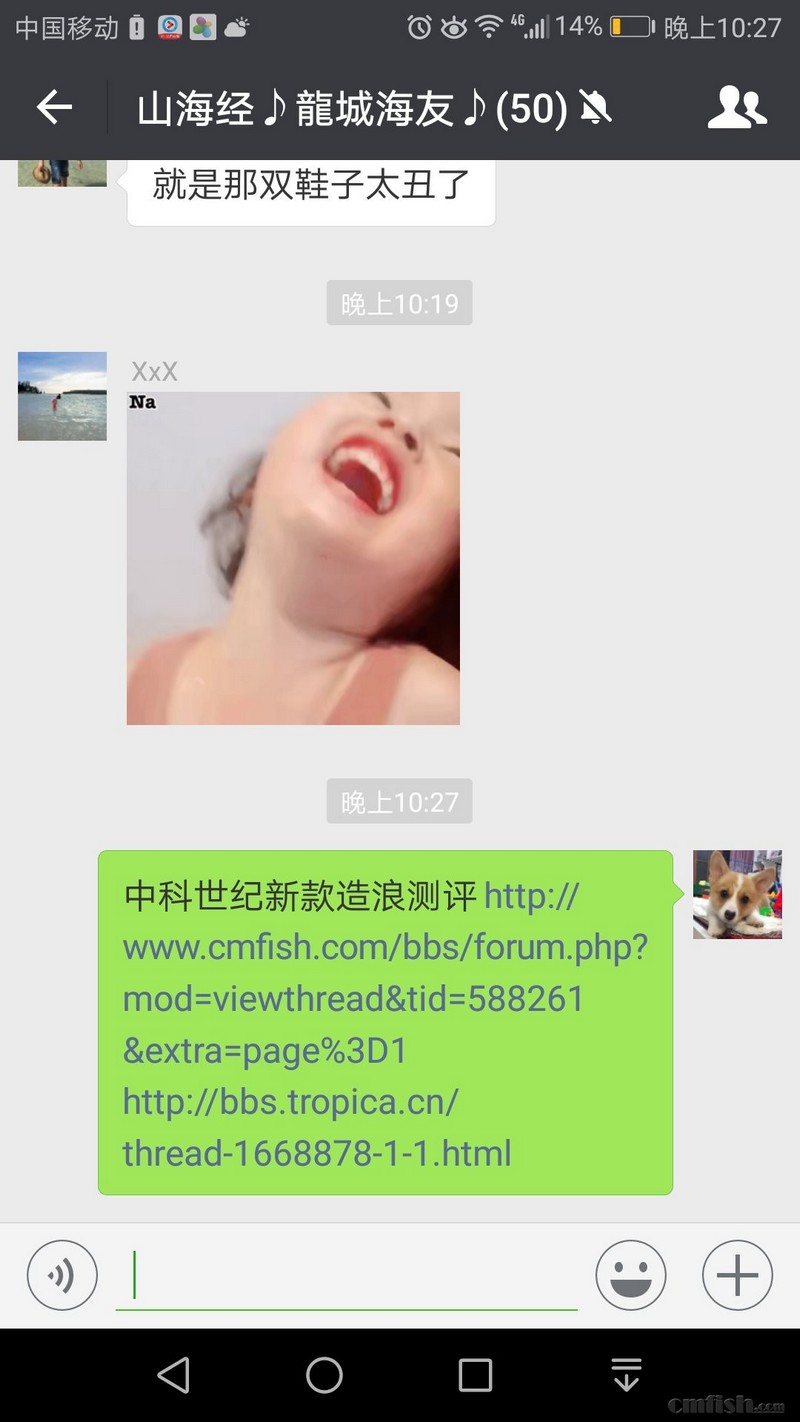Image resolution: width=800 pixels, height=1422 pixels.
Task: Open group members info icon
Action: (x=737, y=107)
